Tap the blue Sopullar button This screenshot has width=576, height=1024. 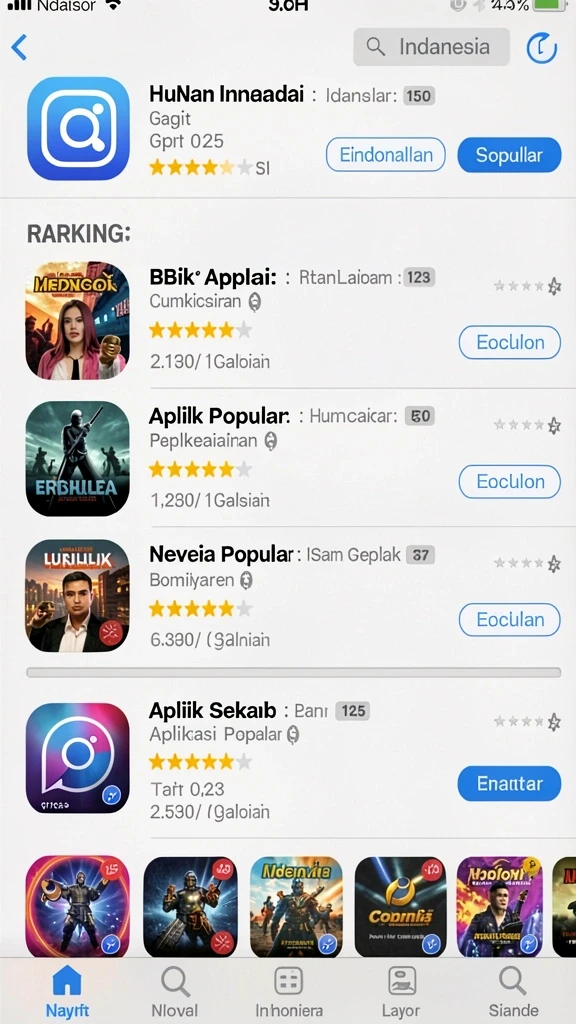[x=509, y=155]
